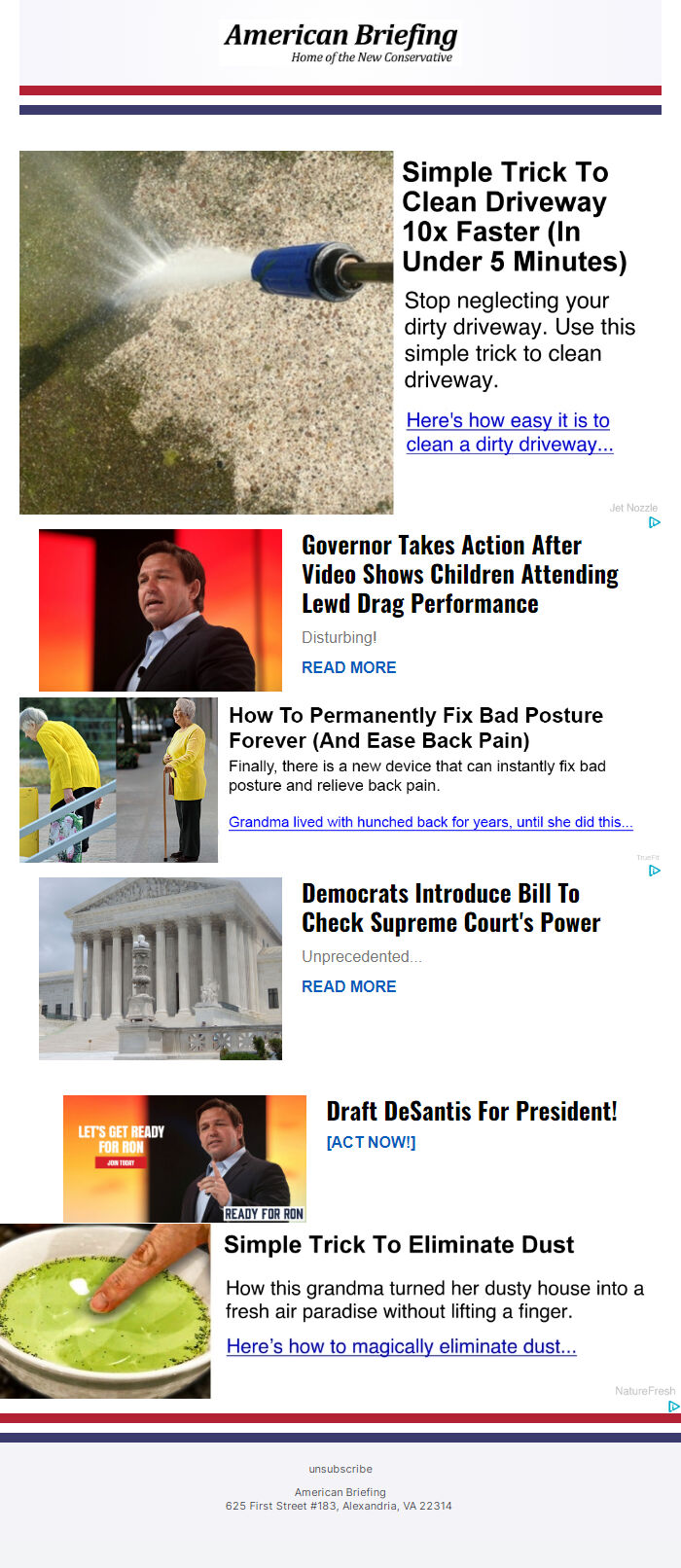Open the green dust bowl image
Image resolution: width=681 pixels, height=1568 pixels.
point(105,1310)
